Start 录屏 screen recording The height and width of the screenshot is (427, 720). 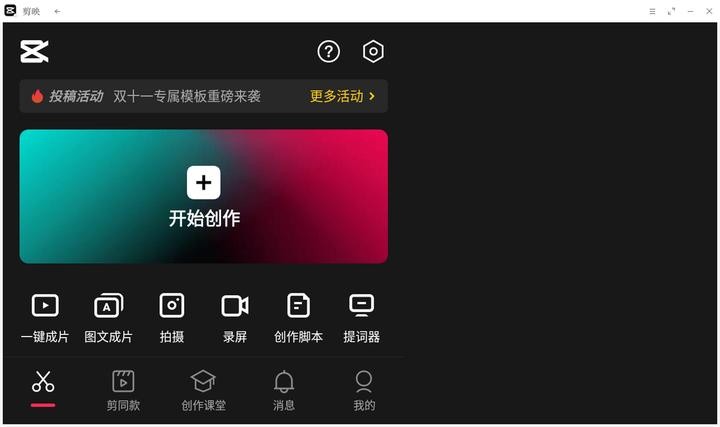pyautogui.click(x=235, y=316)
